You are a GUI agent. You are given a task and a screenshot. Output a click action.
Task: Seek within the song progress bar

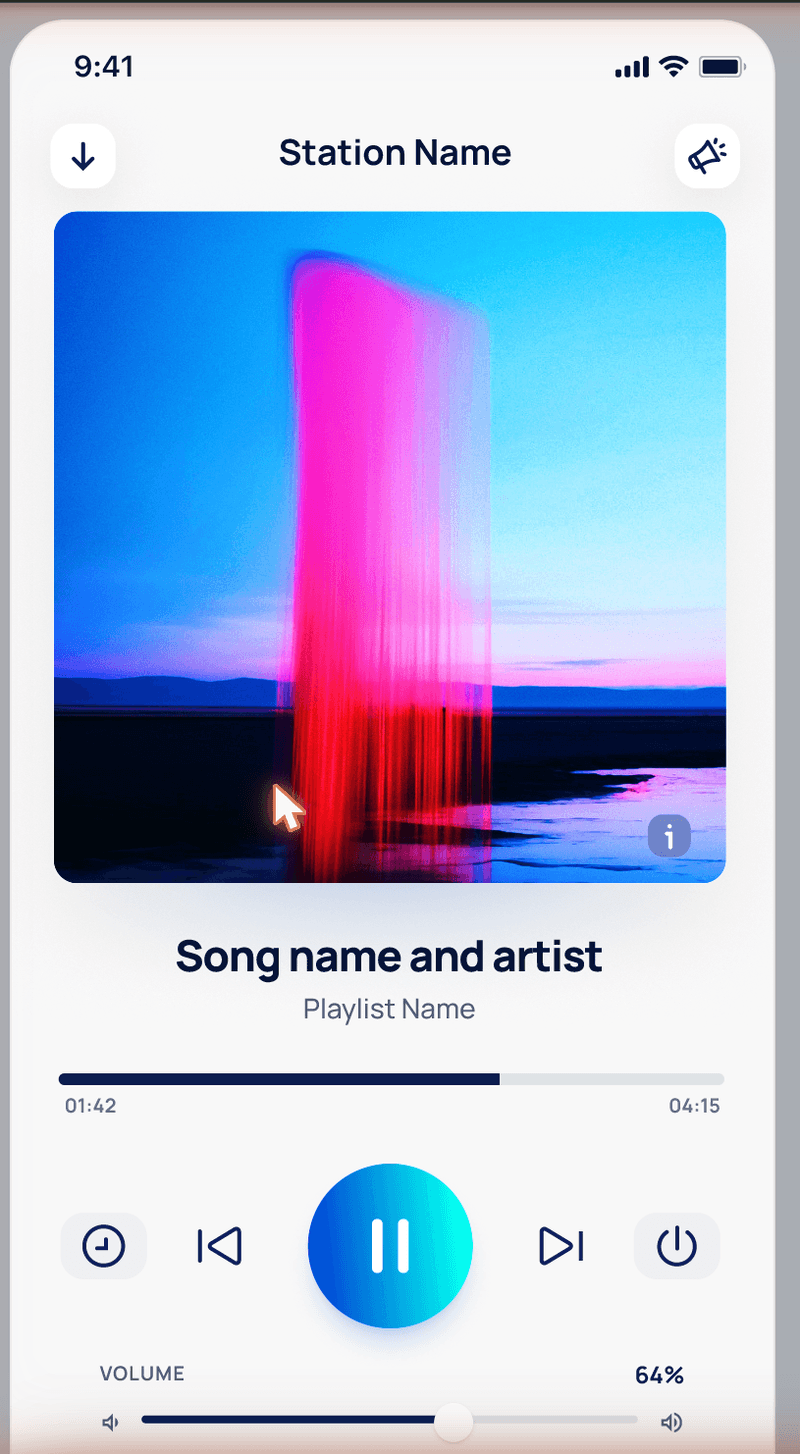pos(391,1079)
